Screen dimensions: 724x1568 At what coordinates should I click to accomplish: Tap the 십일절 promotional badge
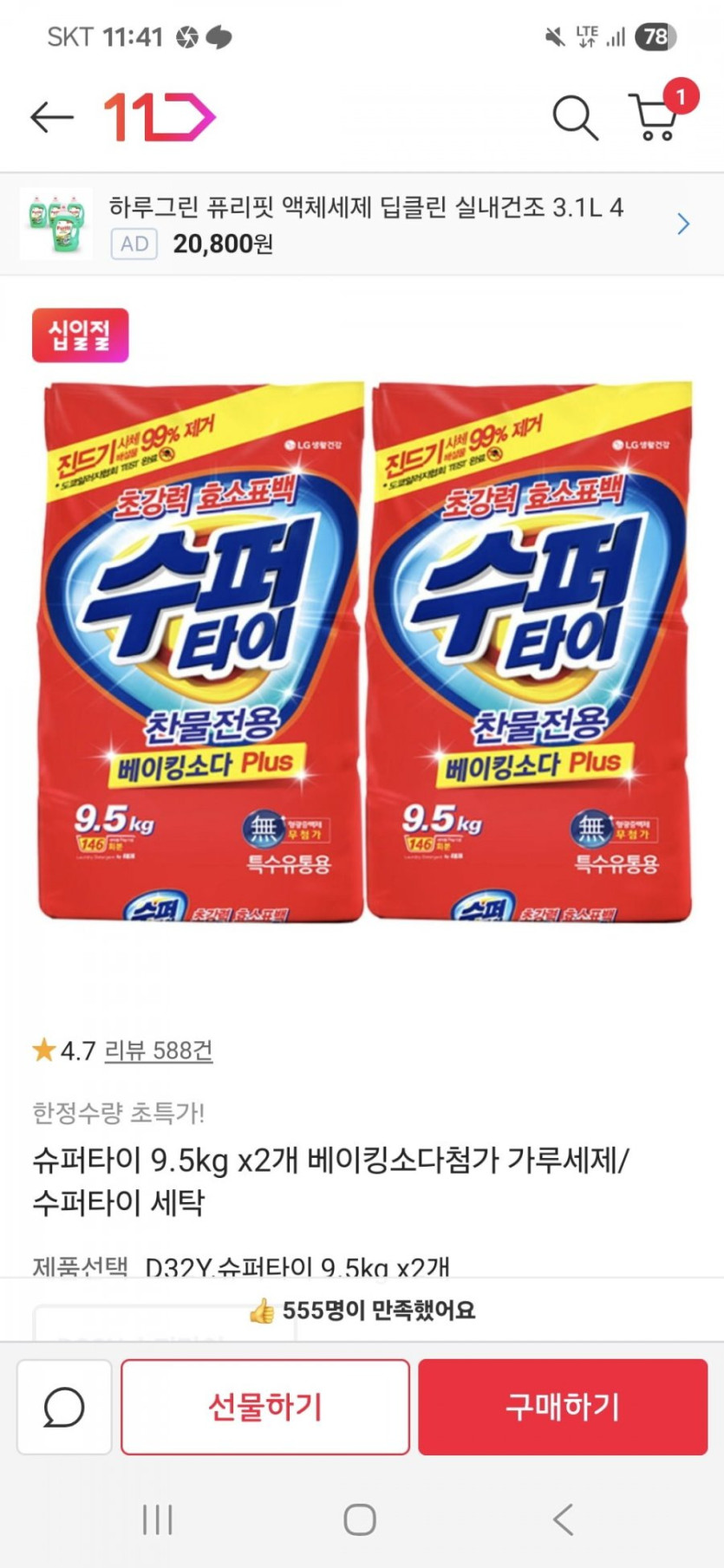pos(81,335)
